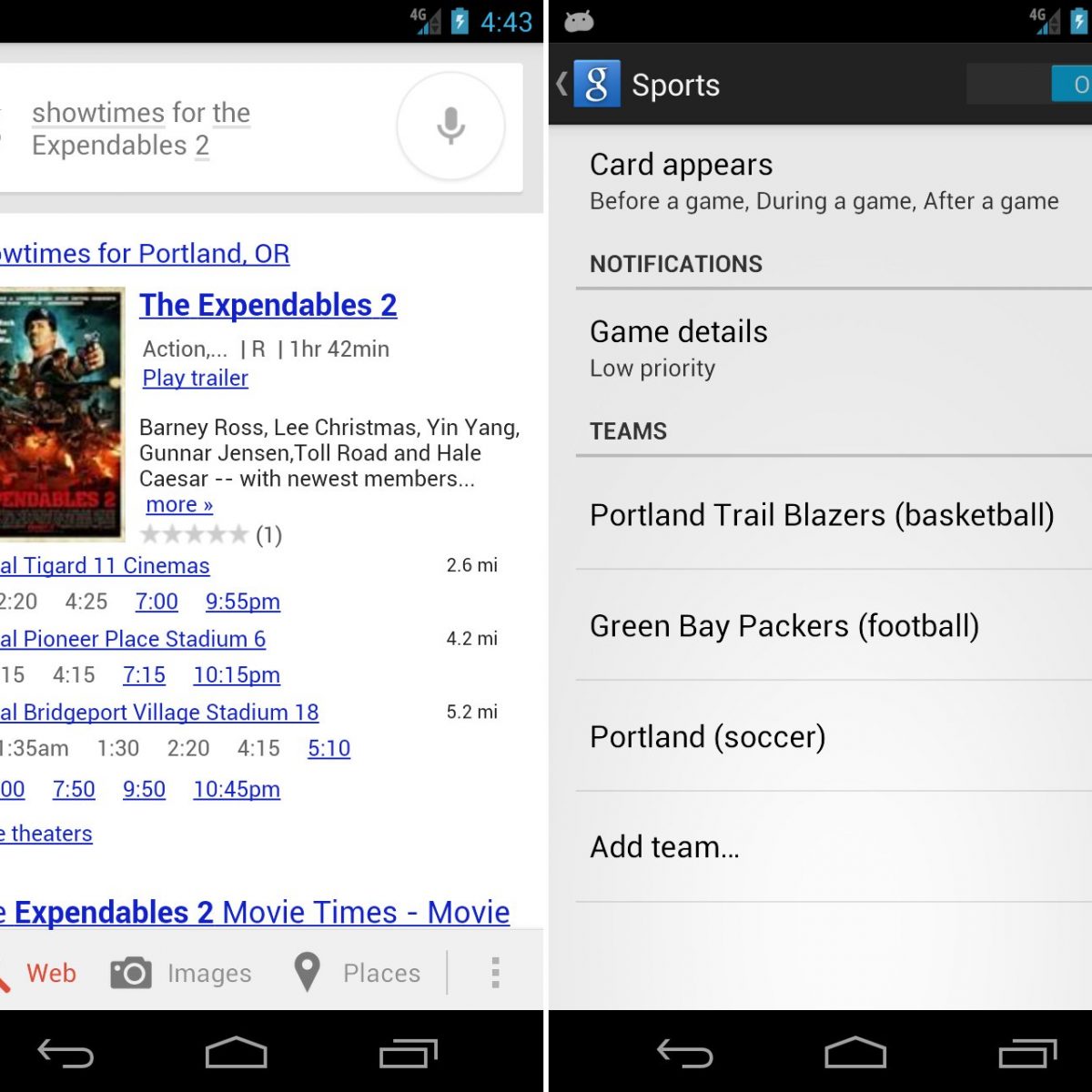Switch to the Places tab

click(x=358, y=973)
